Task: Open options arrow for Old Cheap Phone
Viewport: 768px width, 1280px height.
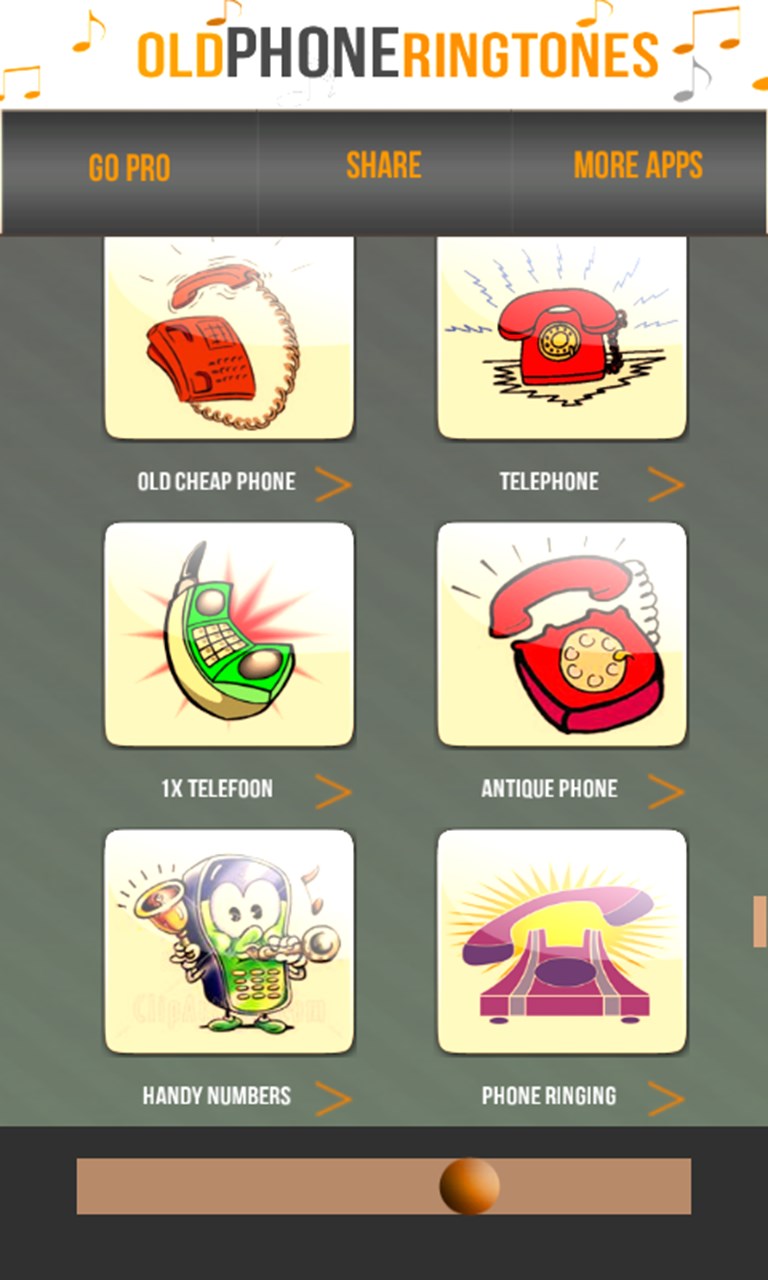Action: 334,484
